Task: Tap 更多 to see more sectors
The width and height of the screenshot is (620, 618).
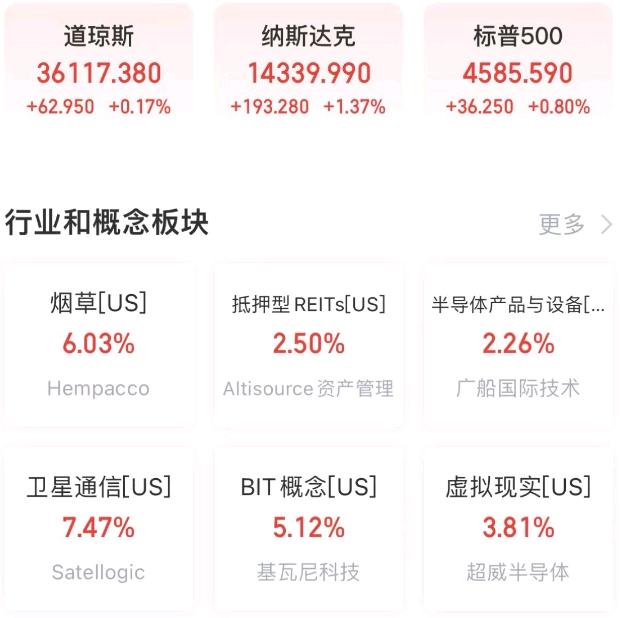Action: [x=574, y=224]
